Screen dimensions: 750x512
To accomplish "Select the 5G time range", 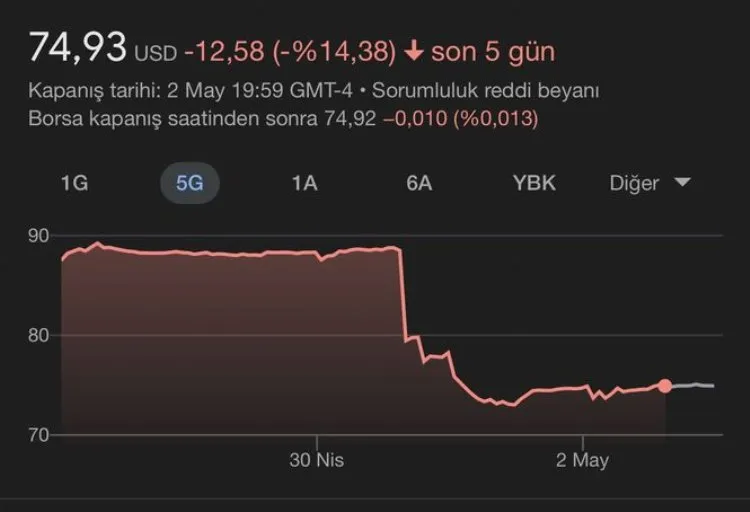I will pos(189,183).
